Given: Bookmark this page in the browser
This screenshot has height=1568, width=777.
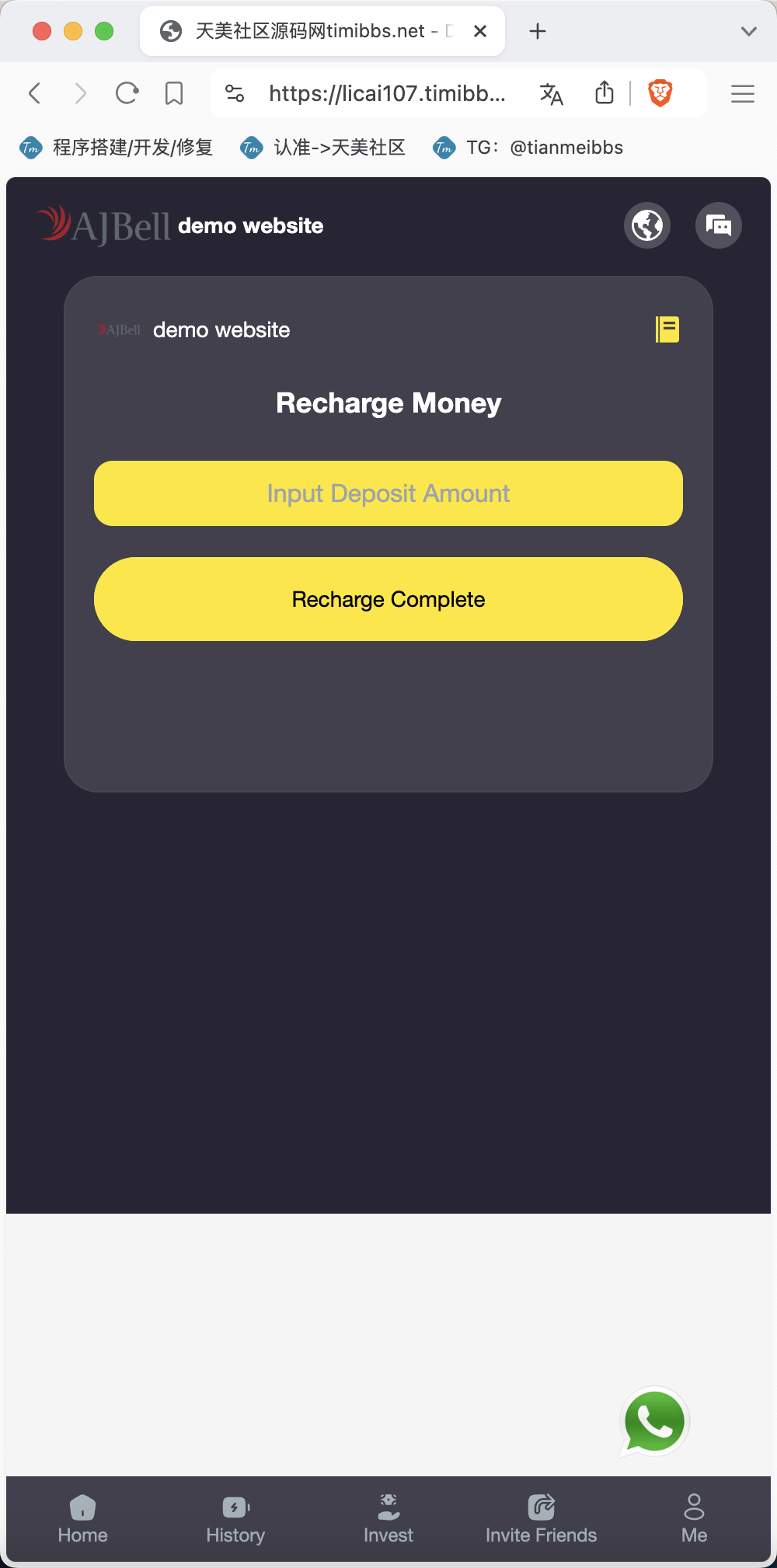Looking at the screenshot, I should click(174, 94).
